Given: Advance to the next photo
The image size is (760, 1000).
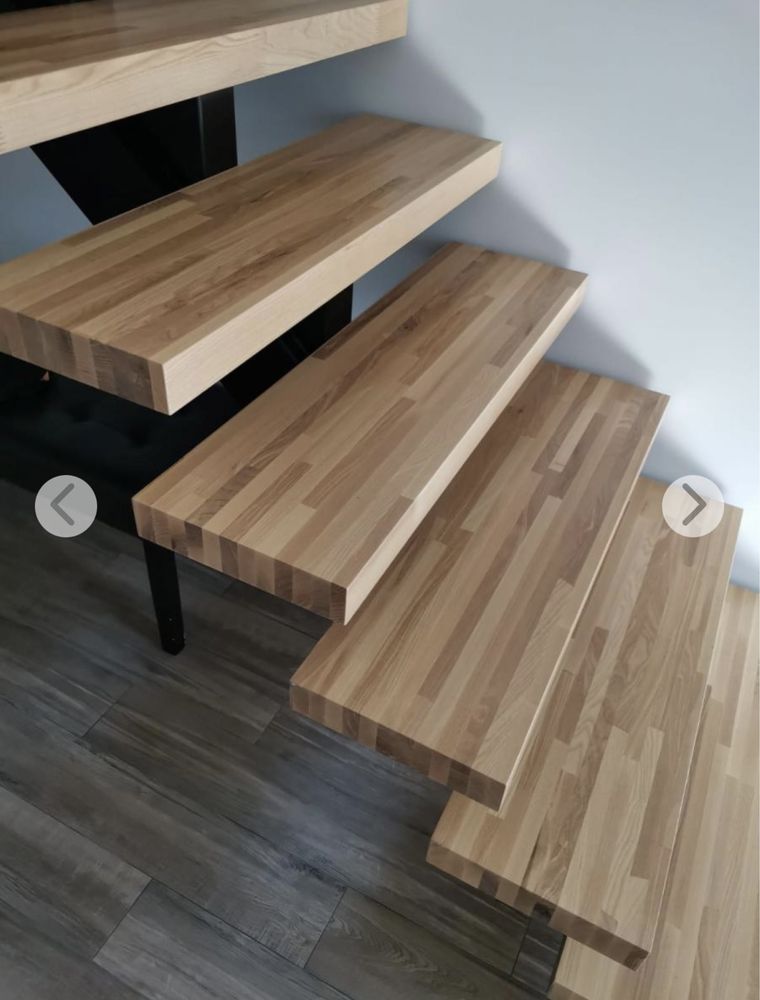Looking at the screenshot, I should pyautogui.click(x=692, y=506).
